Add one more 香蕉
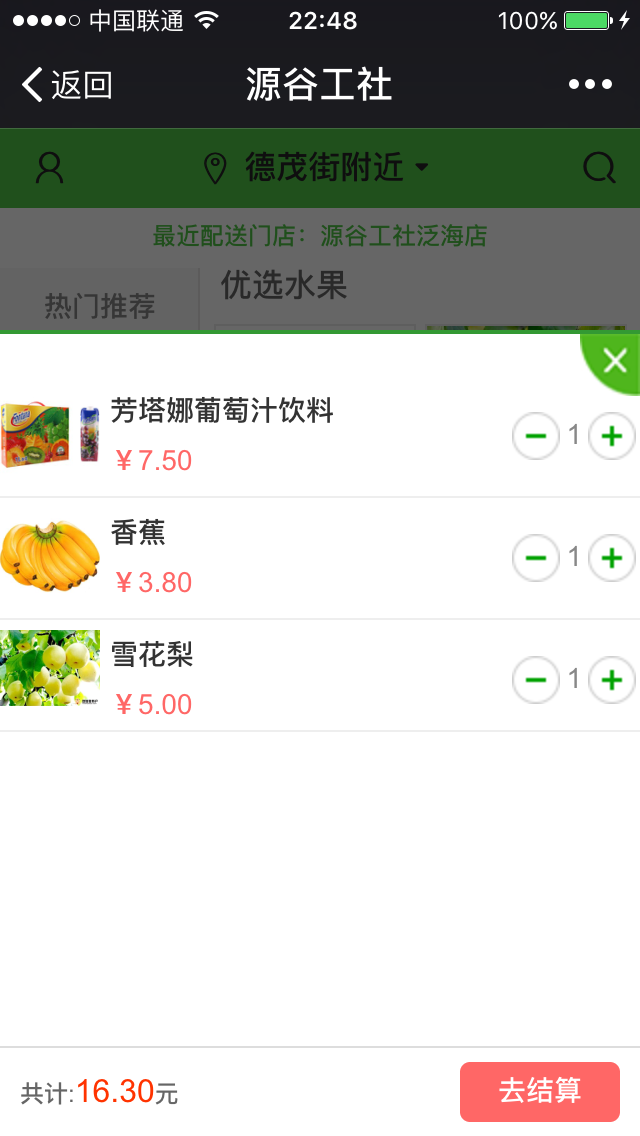 pos(611,558)
